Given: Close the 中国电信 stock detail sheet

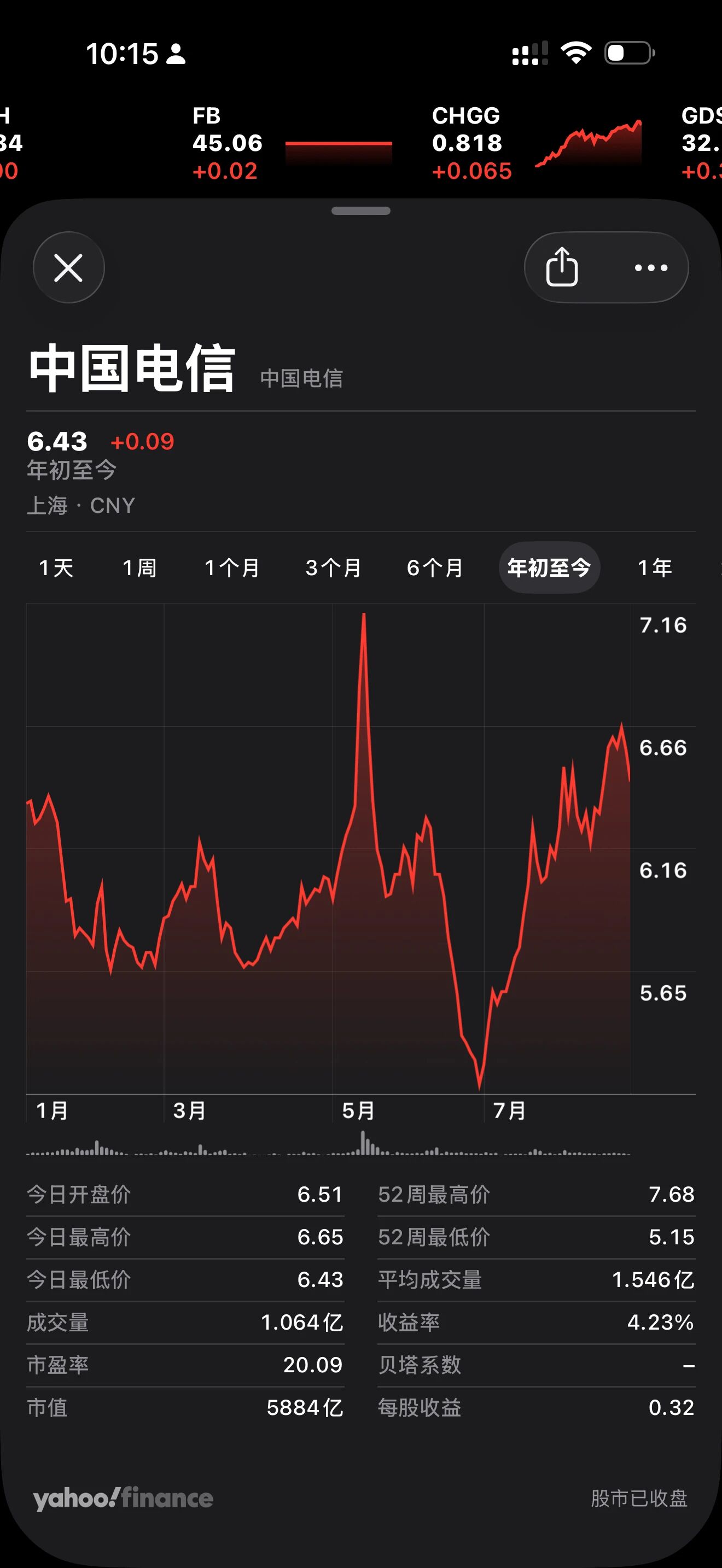Looking at the screenshot, I should pos(68,267).
